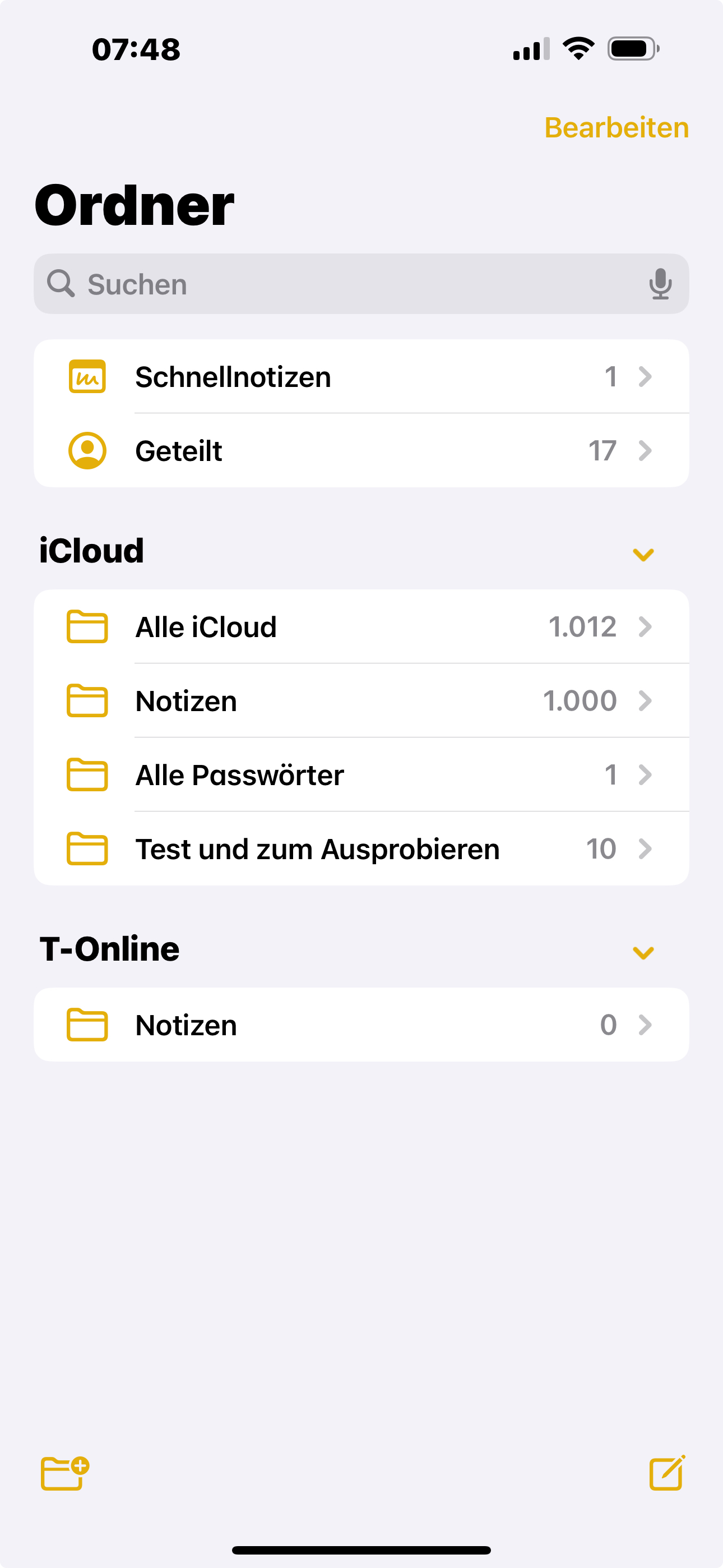Compose a new note
This screenshot has height=1568, width=723.
point(667,1473)
